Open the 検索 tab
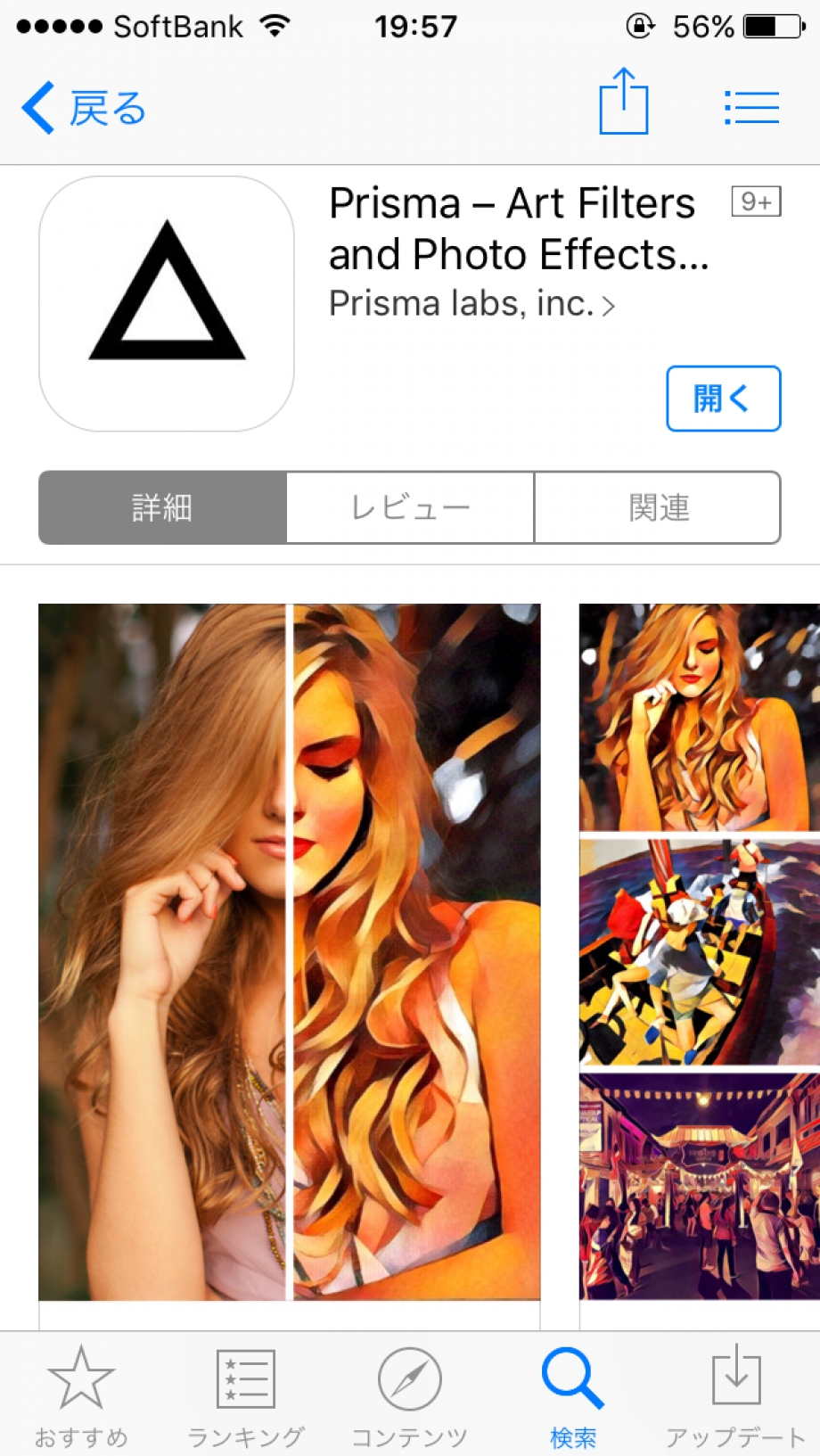This screenshot has width=820, height=1456. coord(572,1395)
